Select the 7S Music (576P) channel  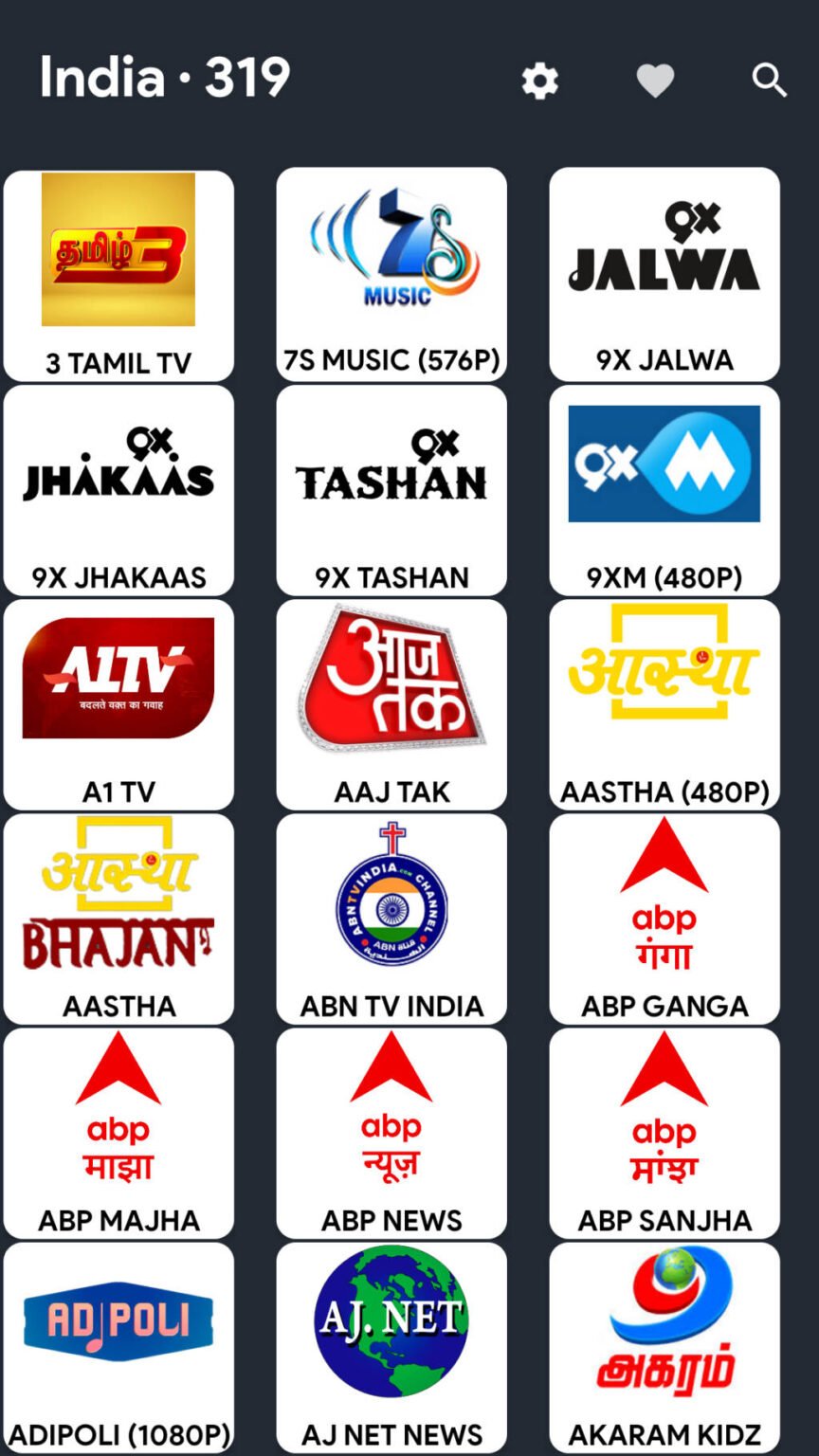[391, 275]
